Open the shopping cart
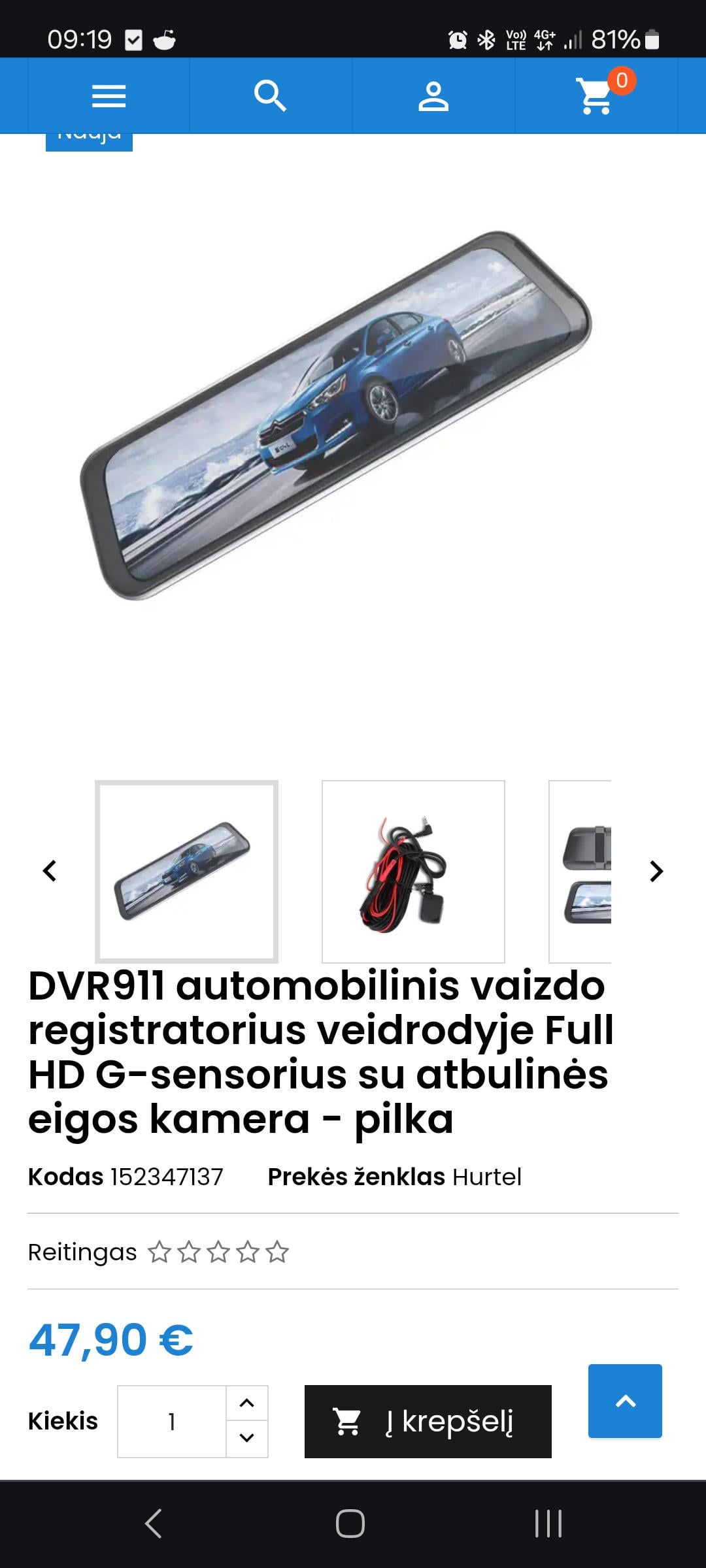The image size is (706, 1568). pyautogui.click(x=596, y=96)
